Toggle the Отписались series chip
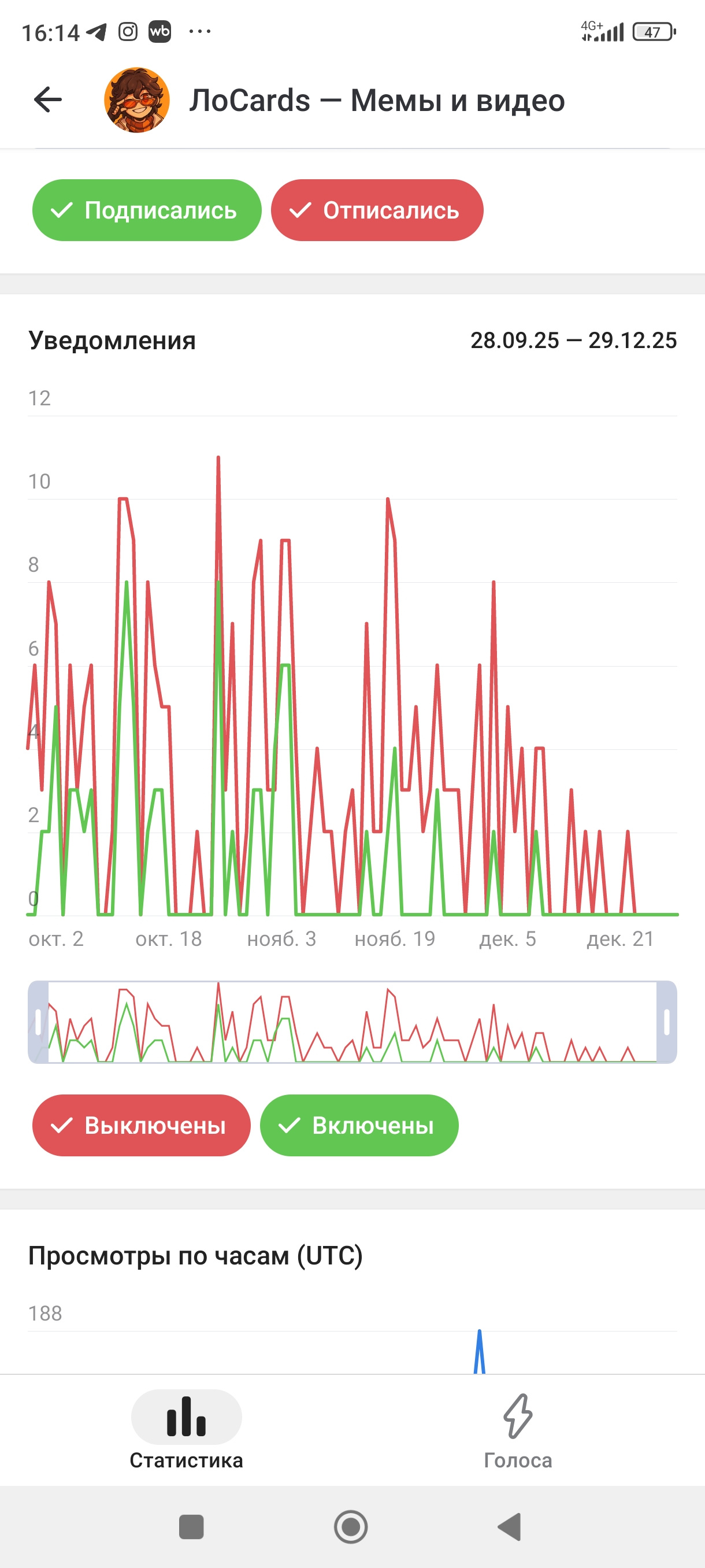This screenshot has height=1568, width=705. 377,210
